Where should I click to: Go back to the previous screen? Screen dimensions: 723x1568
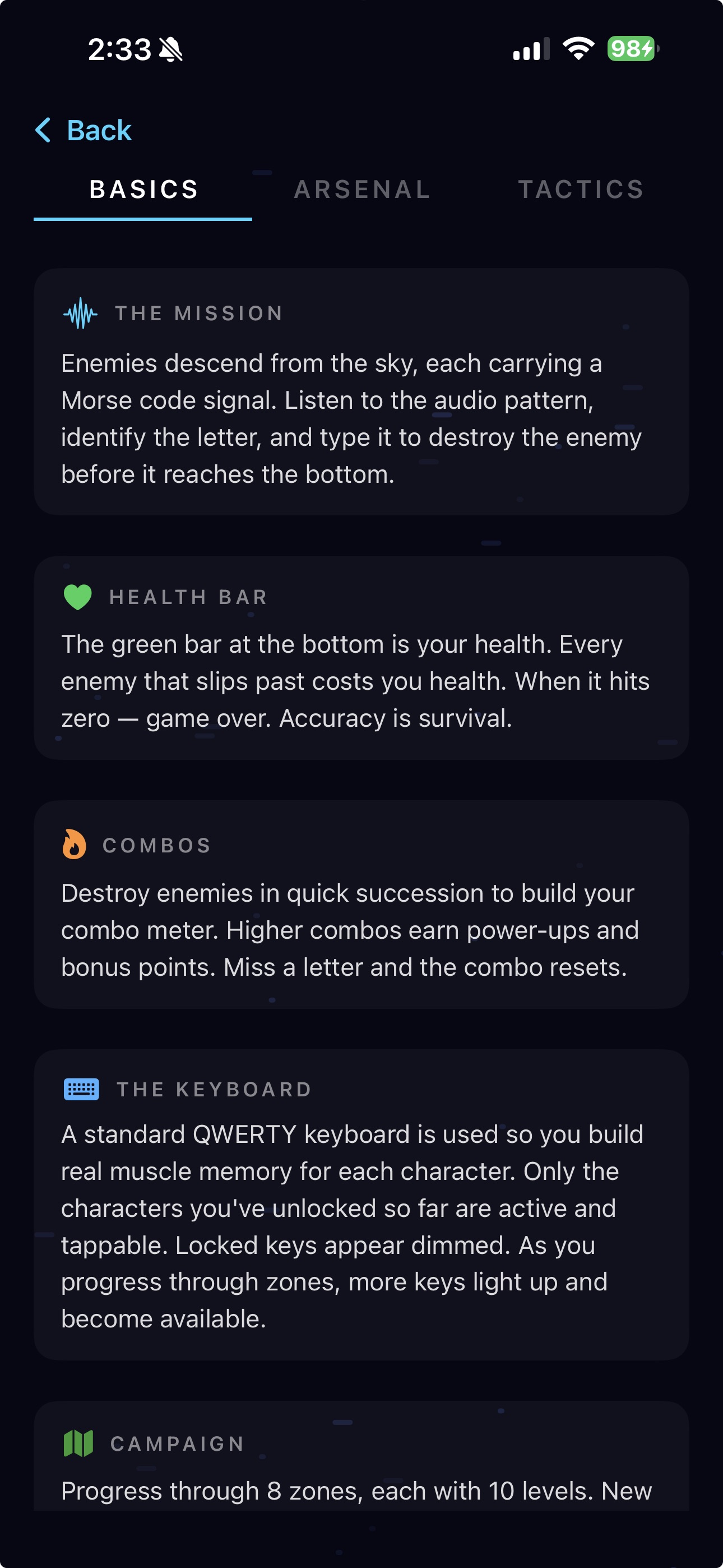click(84, 130)
